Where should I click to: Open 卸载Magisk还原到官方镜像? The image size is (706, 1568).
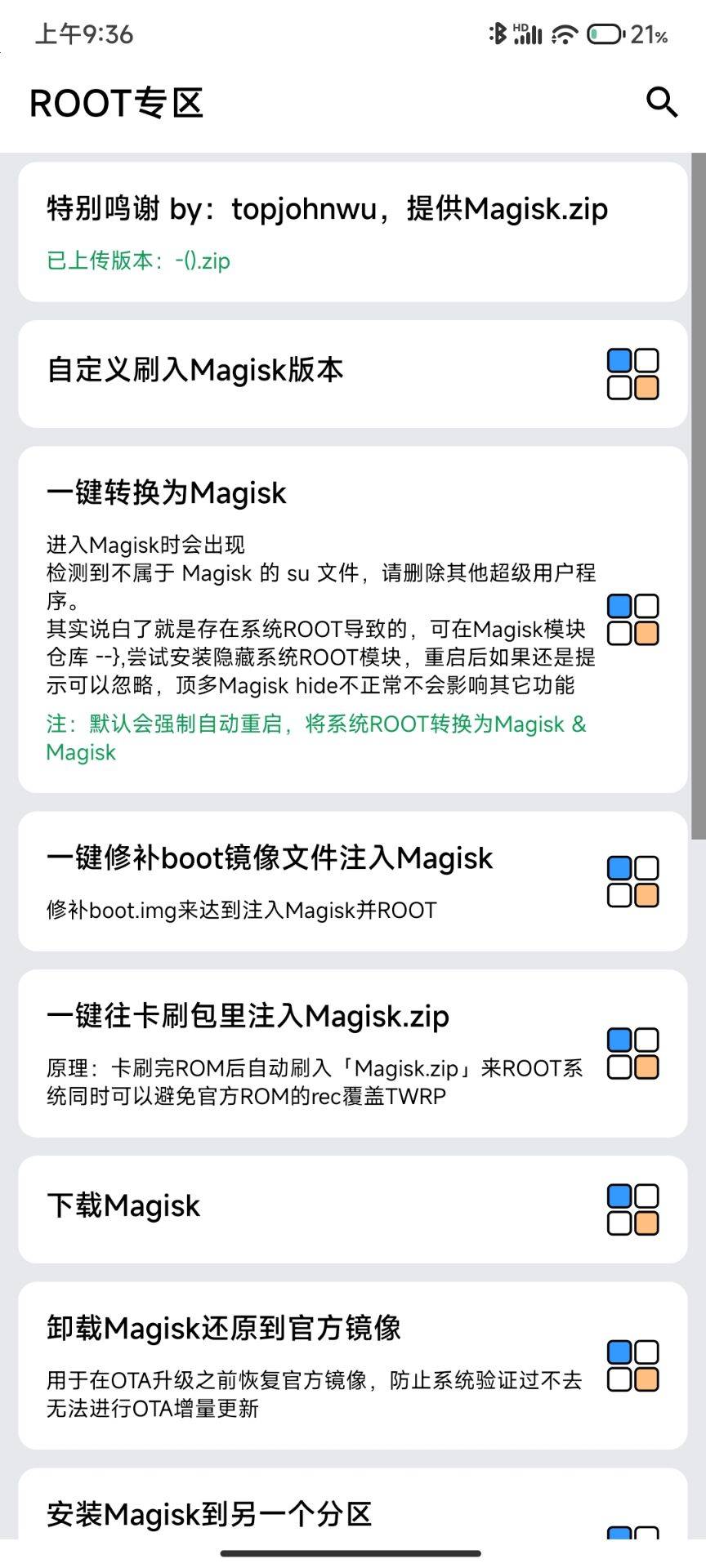352,1365
